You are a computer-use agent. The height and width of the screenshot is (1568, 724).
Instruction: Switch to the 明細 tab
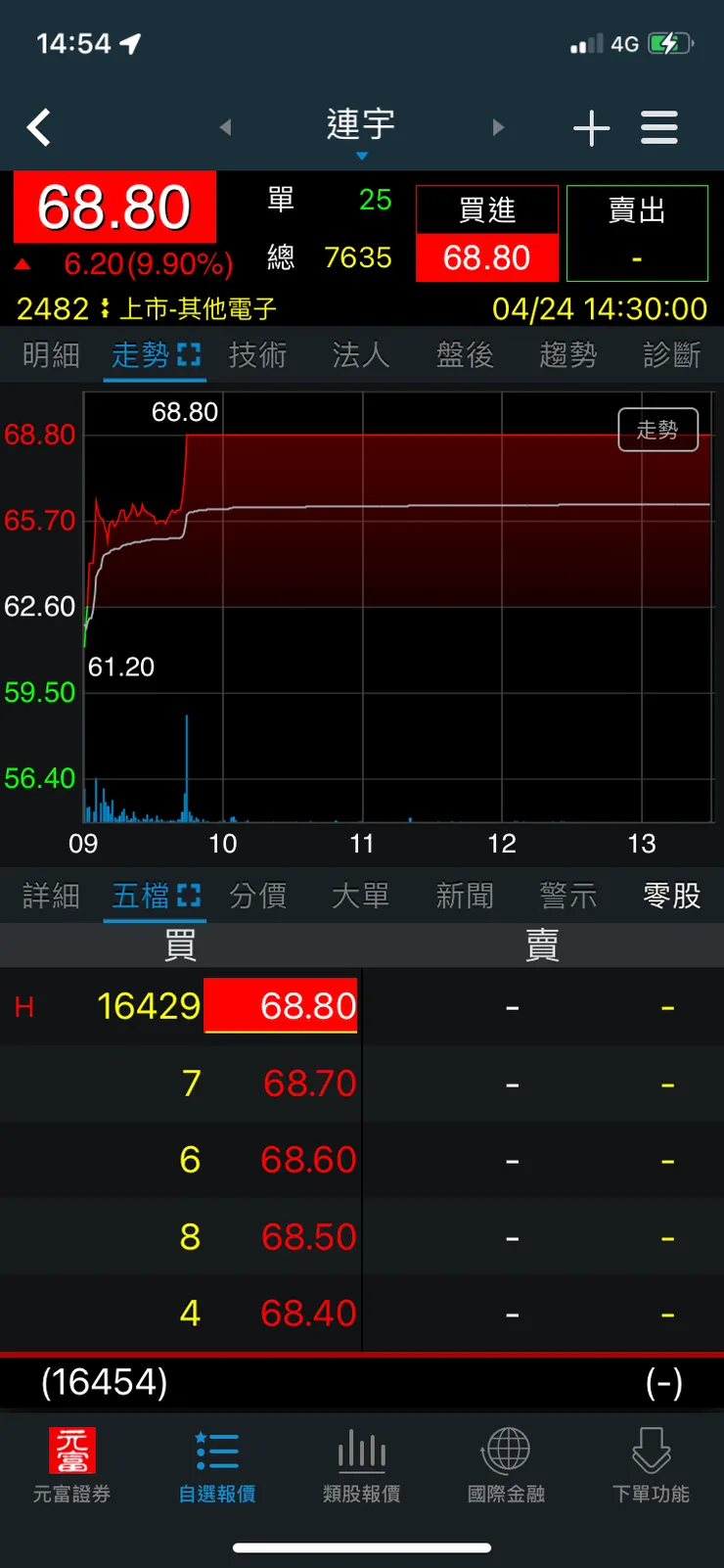point(51,355)
